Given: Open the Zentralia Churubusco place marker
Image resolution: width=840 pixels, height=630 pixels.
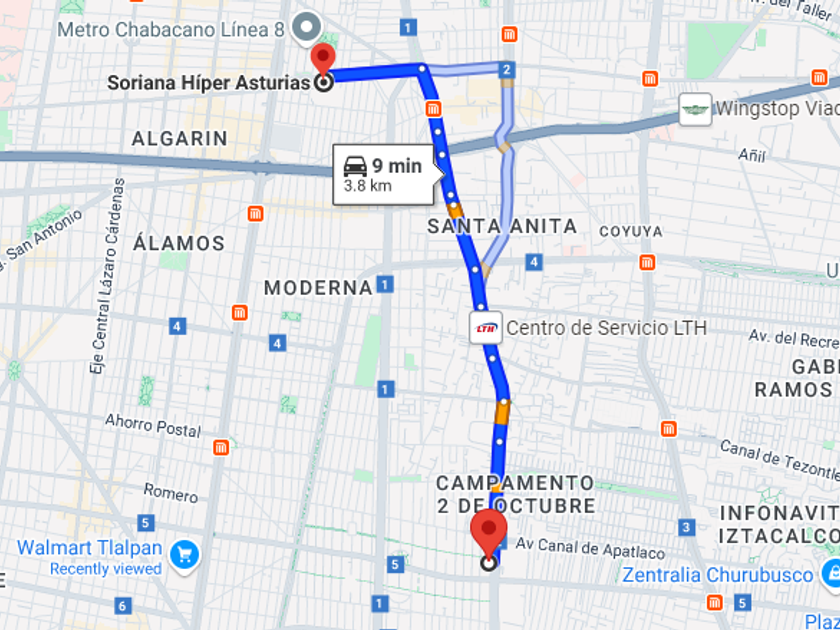Looking at the screenshot, I should (831, 574).
